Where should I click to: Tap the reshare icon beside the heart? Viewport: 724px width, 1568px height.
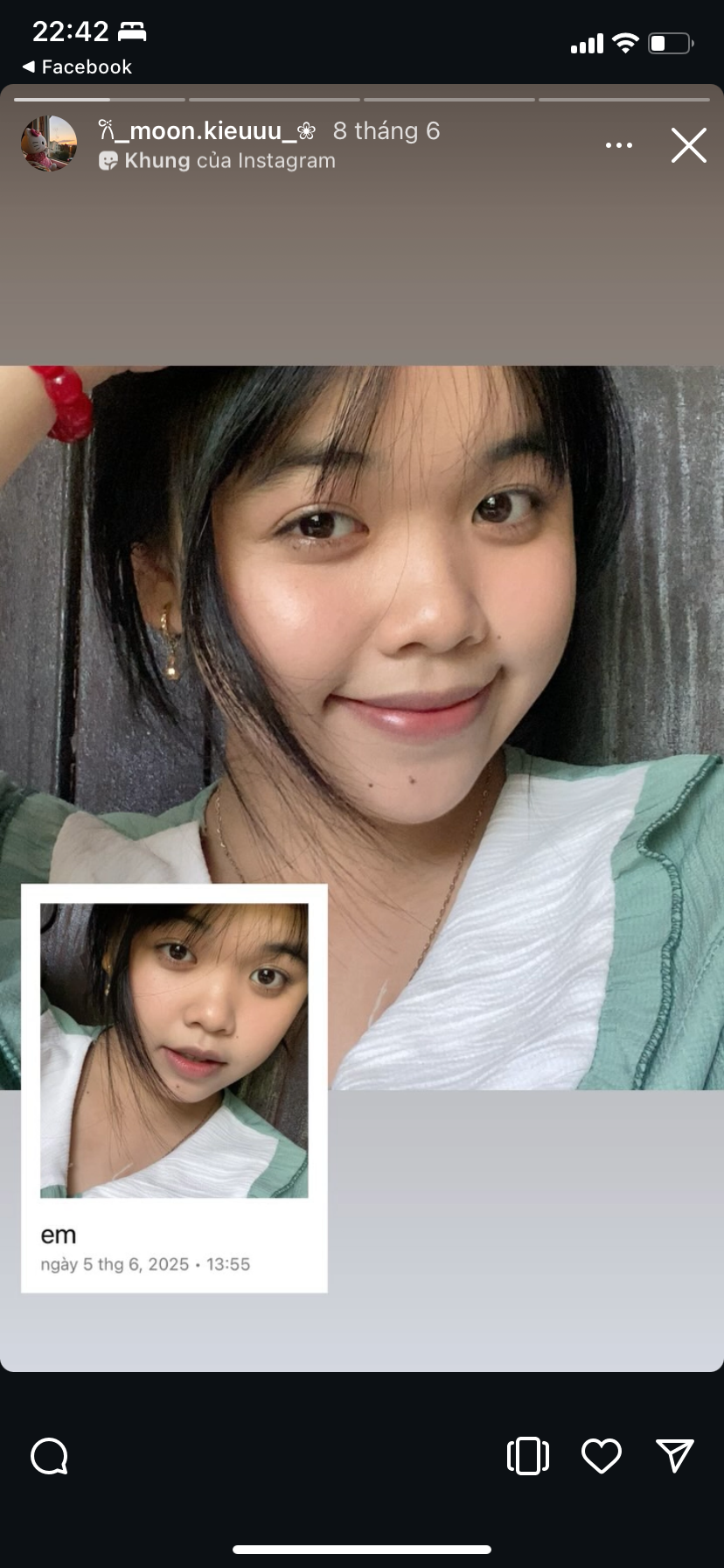[x=528, y=1456]
